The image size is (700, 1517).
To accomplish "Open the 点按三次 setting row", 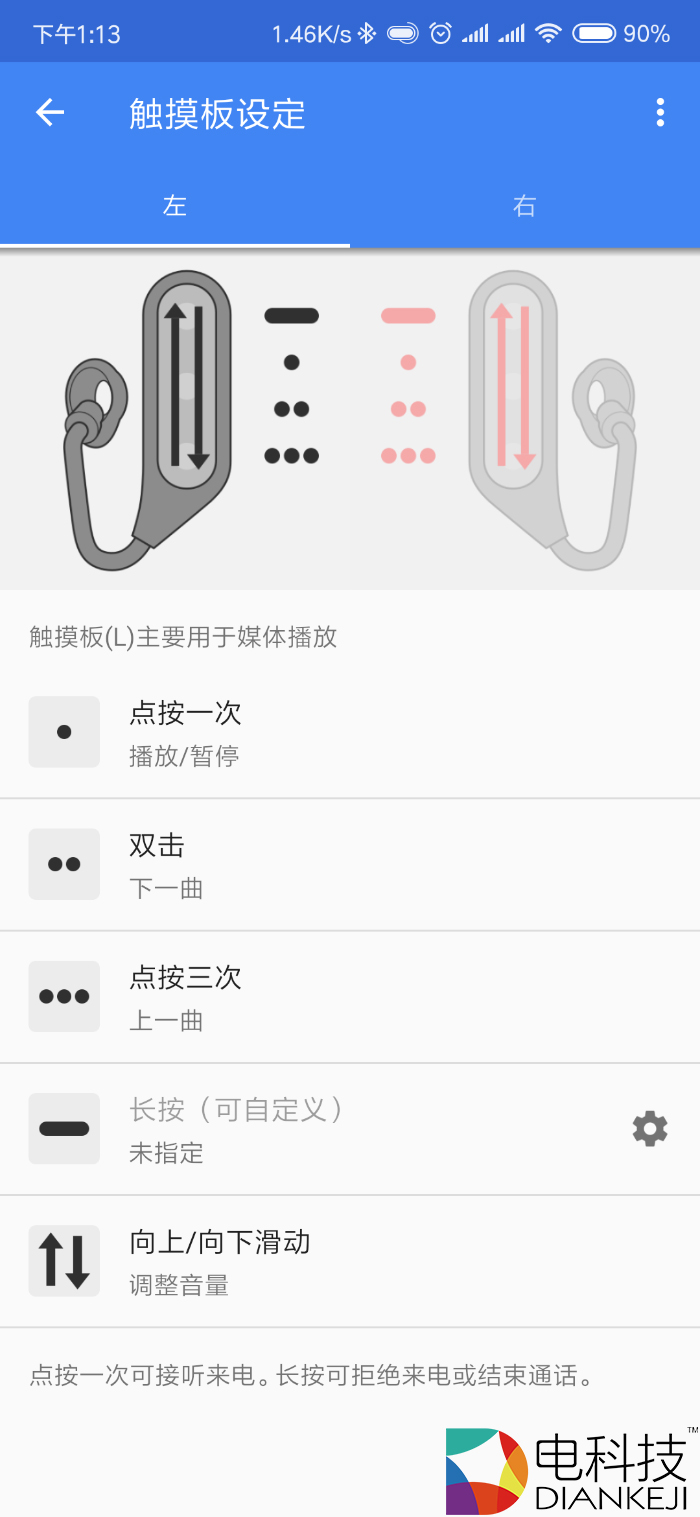I will (350, 997).
